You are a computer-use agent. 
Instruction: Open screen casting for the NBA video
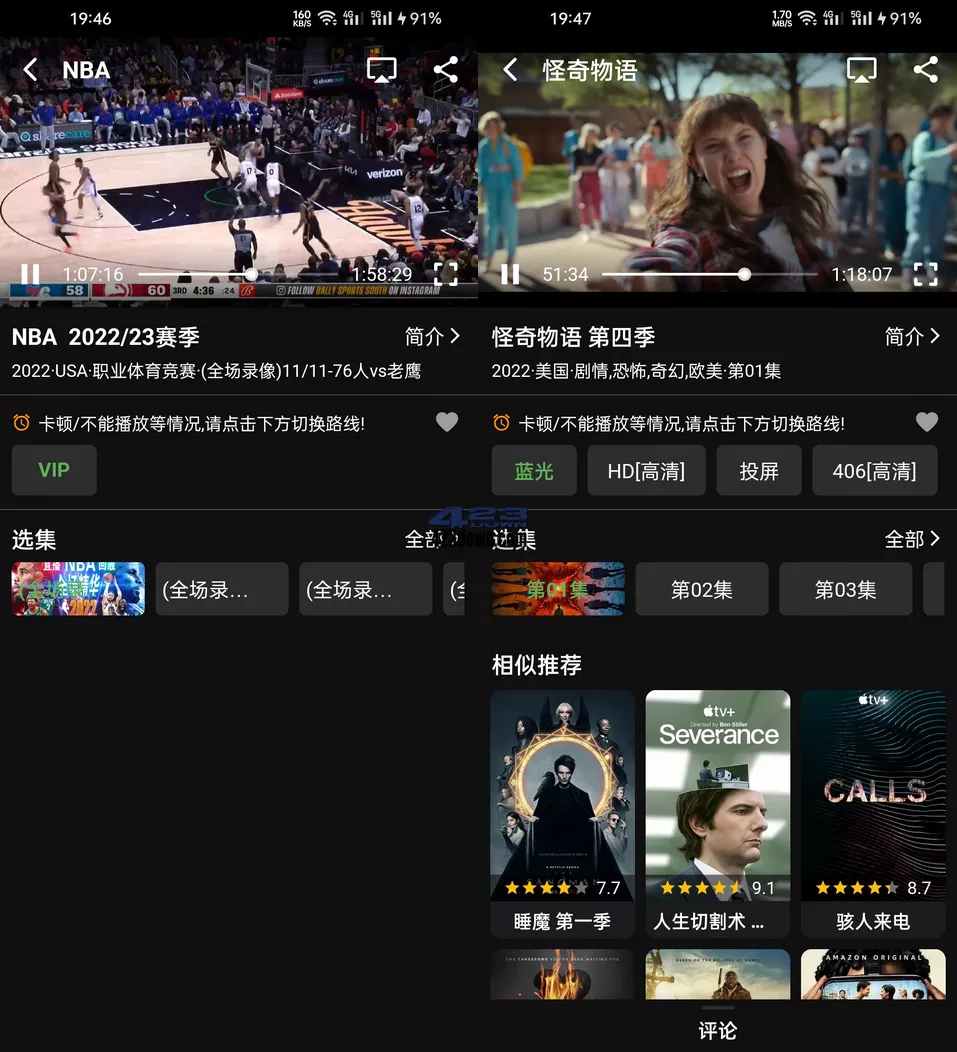click(382, 70)
